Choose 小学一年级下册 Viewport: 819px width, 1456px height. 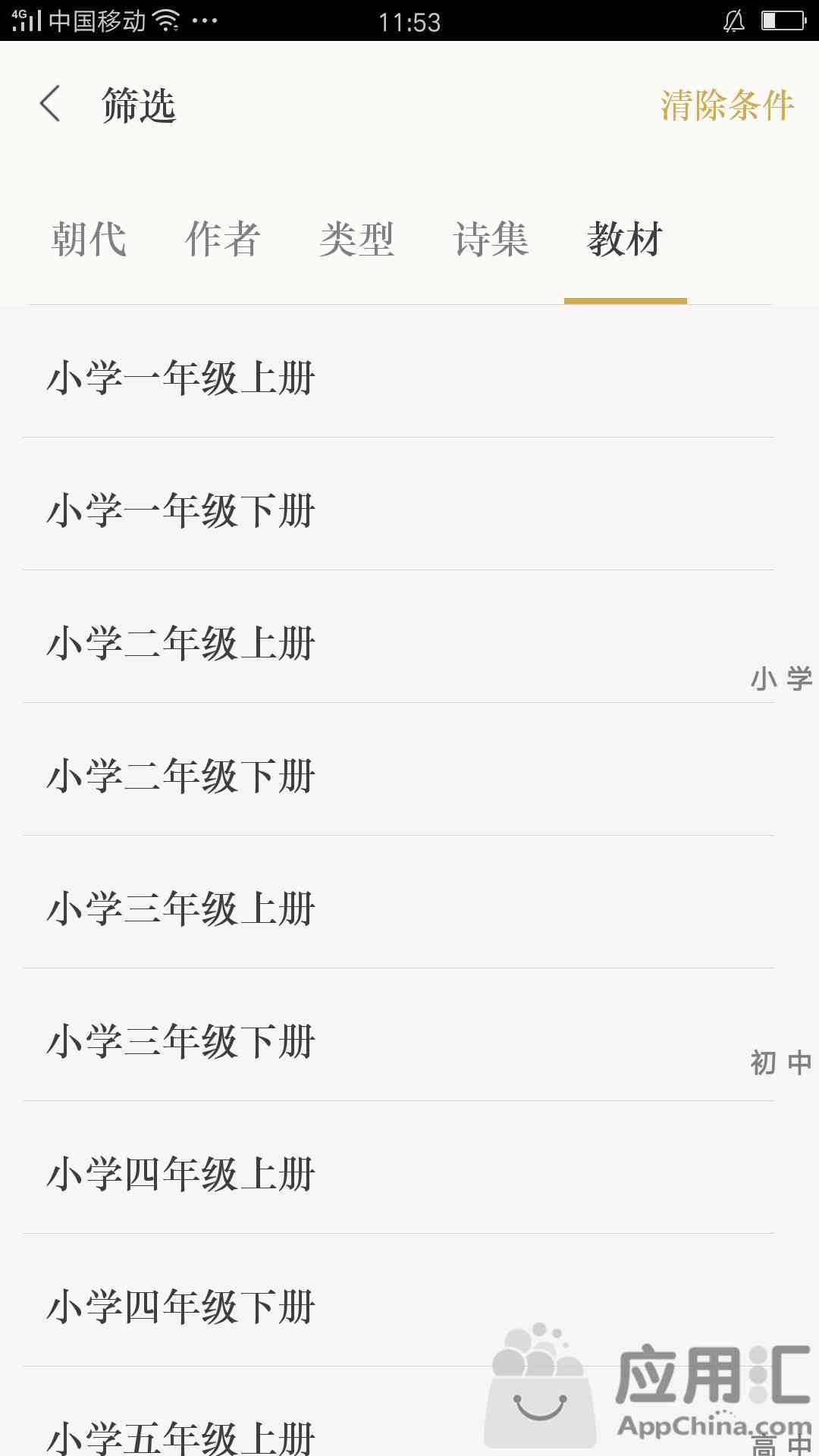[398, 504]
